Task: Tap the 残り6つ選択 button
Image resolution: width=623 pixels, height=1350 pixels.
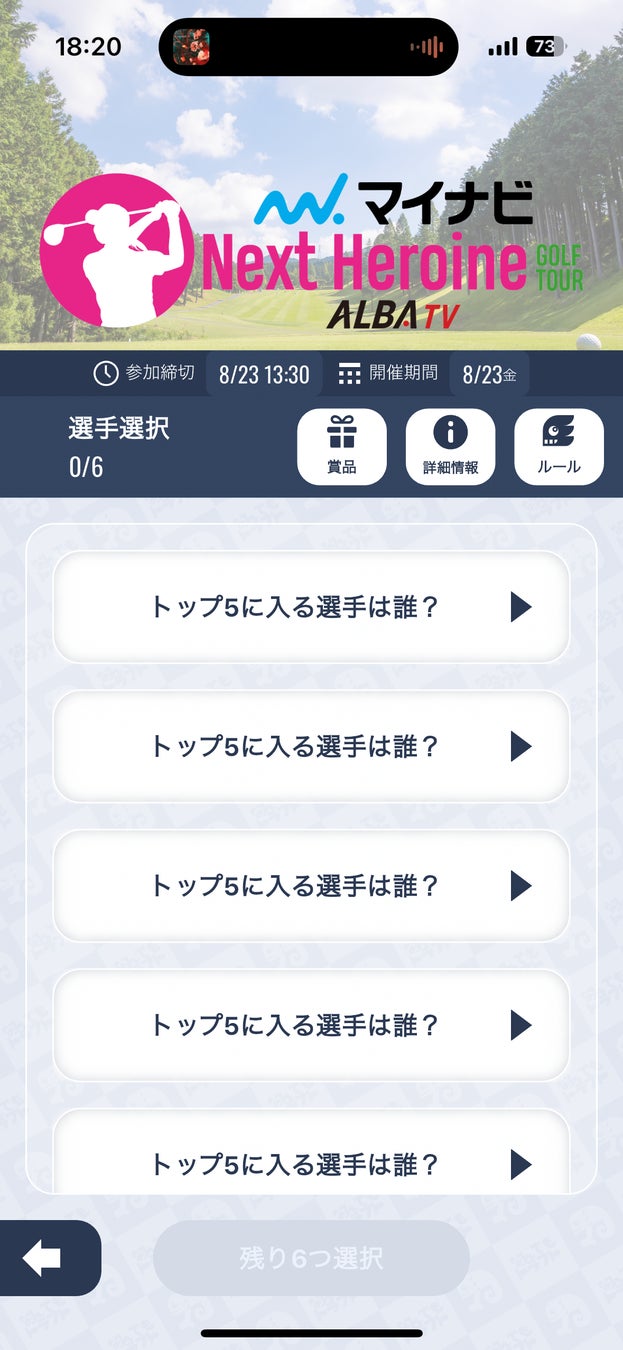Action: click(x=311, y=1258)
